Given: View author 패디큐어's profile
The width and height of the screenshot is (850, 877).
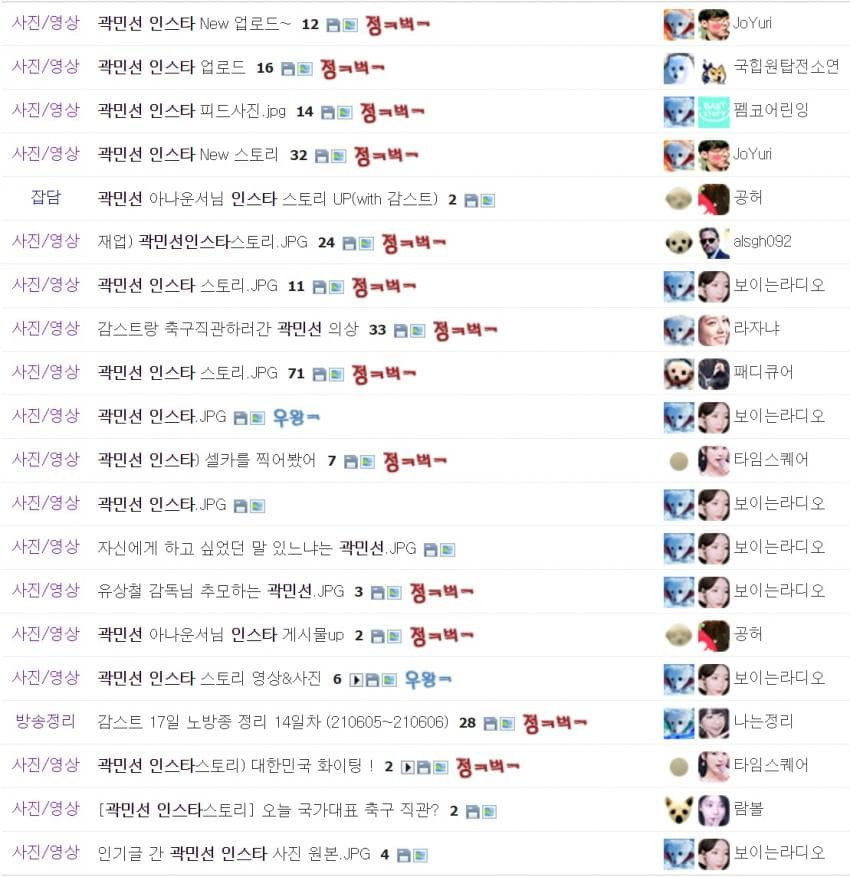Looking at the screenshot, I should point(762,373).
